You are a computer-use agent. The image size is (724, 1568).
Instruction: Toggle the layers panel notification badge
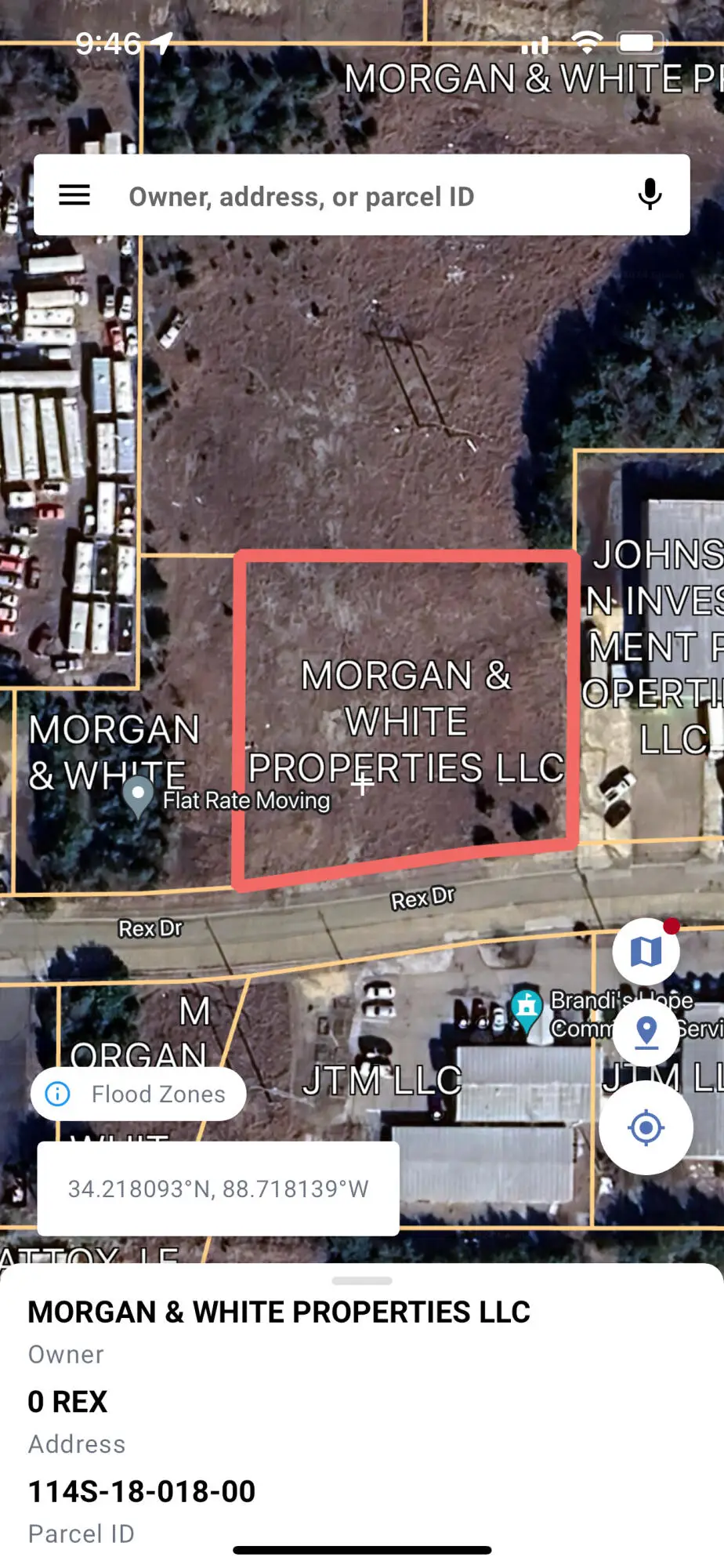[672, 927]
